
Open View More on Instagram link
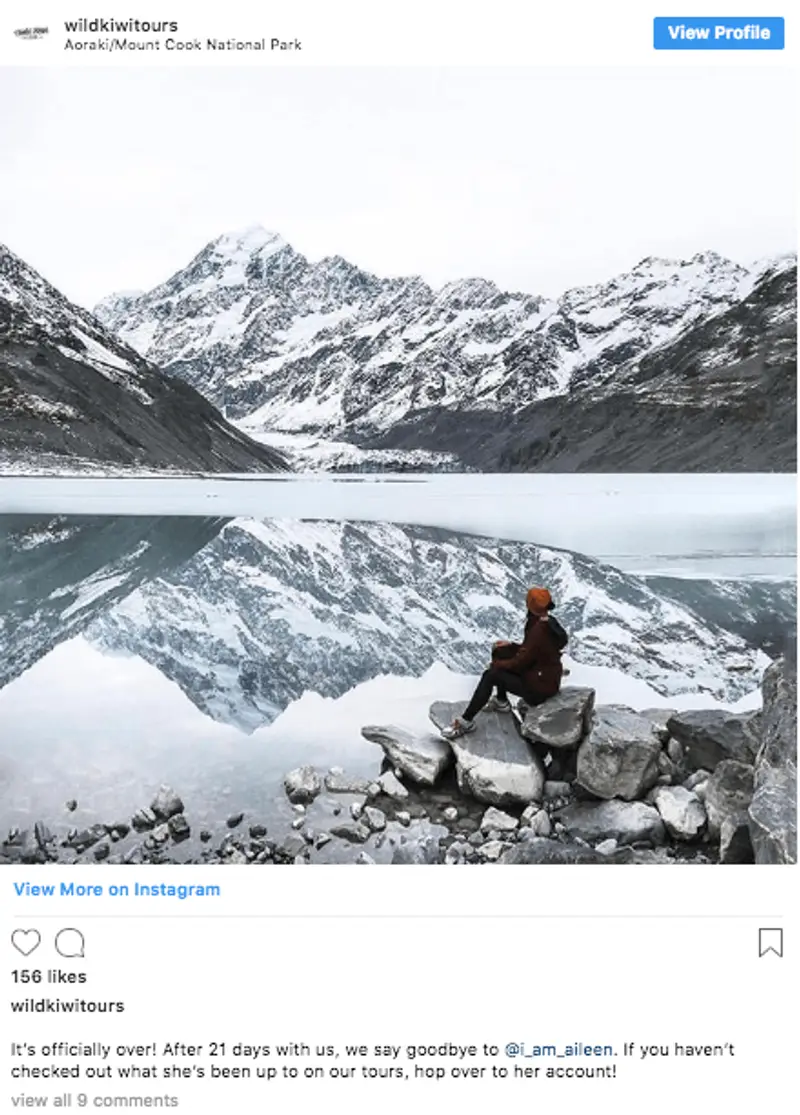117,889
